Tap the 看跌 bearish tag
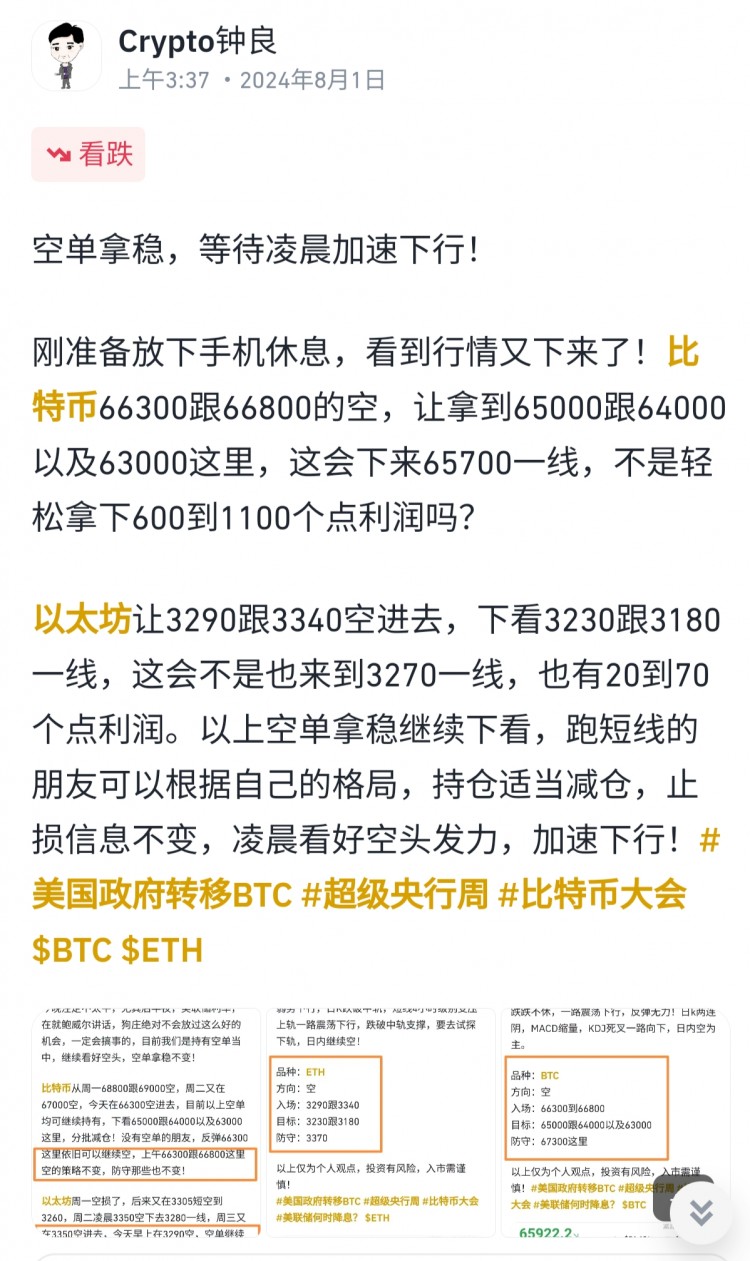 point(88,154)
